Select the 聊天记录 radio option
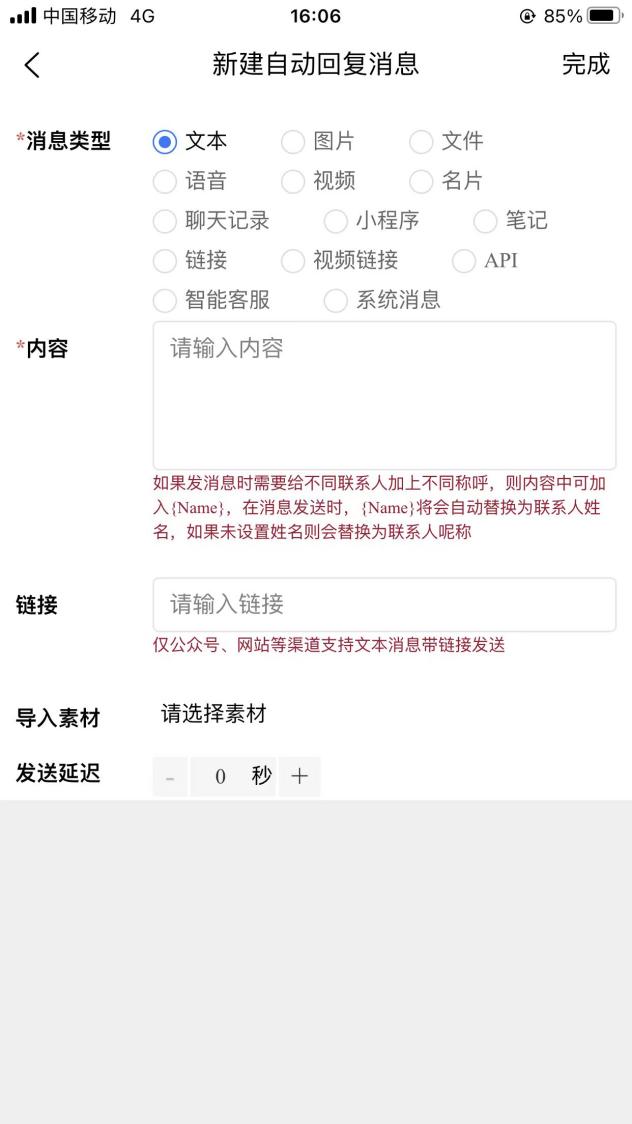 point(165,221)
